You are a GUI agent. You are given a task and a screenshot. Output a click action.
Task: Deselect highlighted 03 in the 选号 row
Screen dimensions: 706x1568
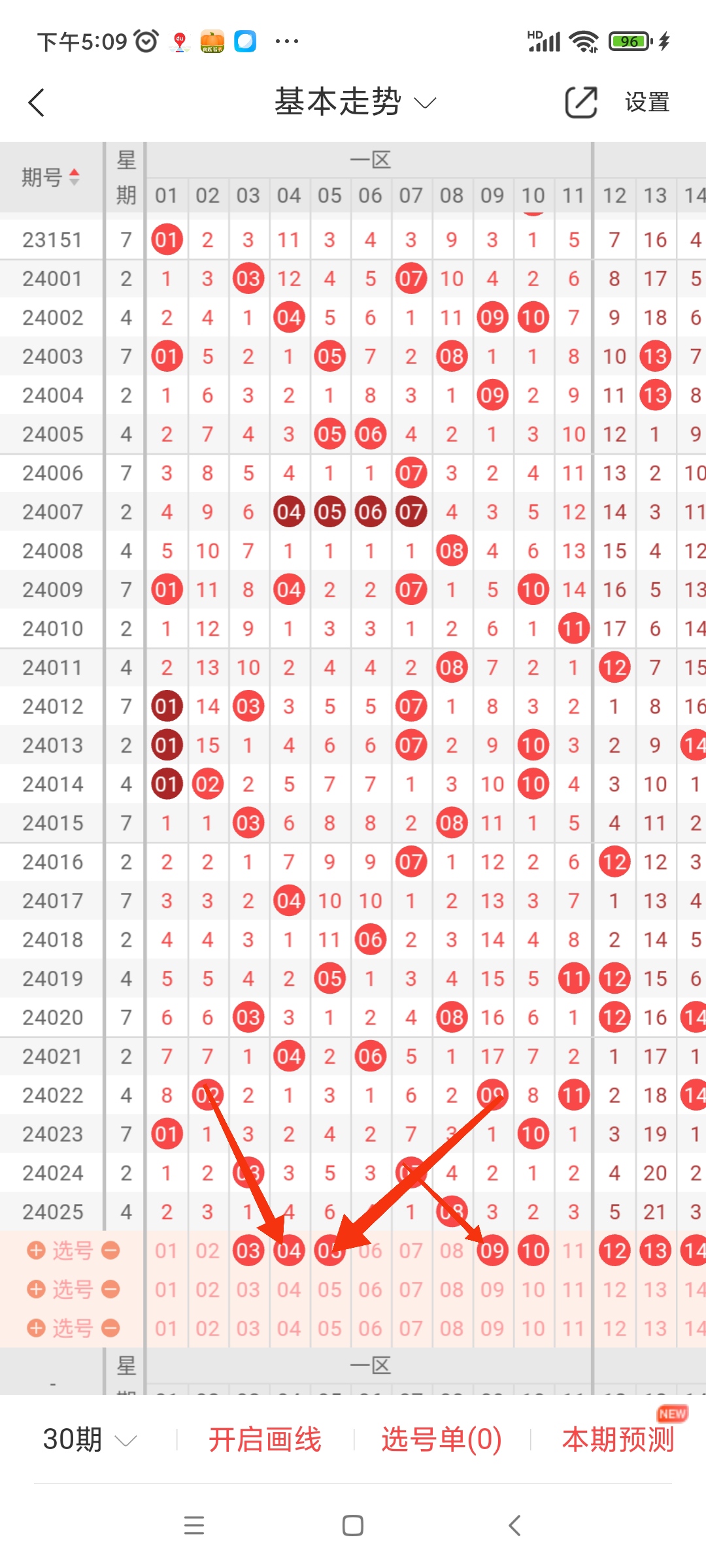(x=248, y=1250)
